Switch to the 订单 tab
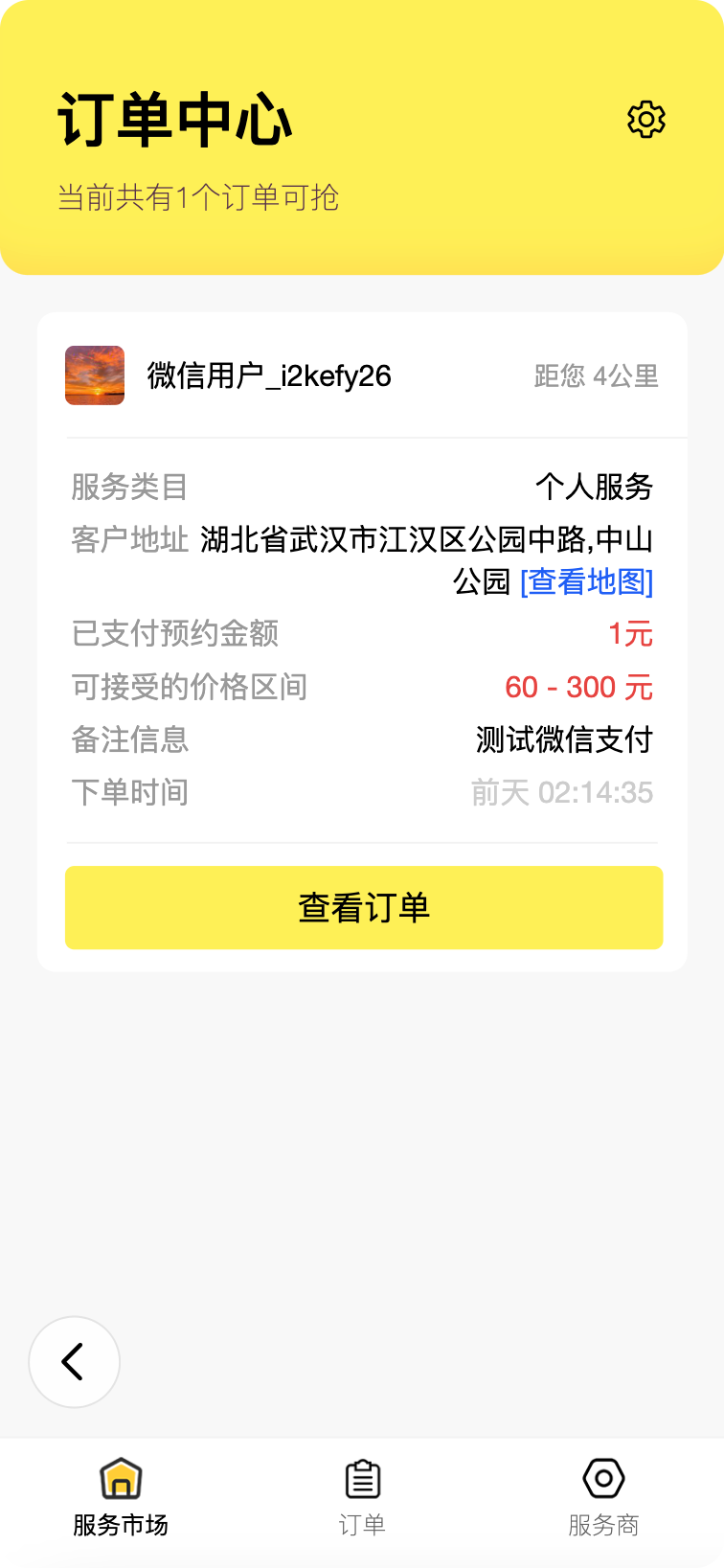Screen dimensions: 724x1568 (x=362, y=1497)
